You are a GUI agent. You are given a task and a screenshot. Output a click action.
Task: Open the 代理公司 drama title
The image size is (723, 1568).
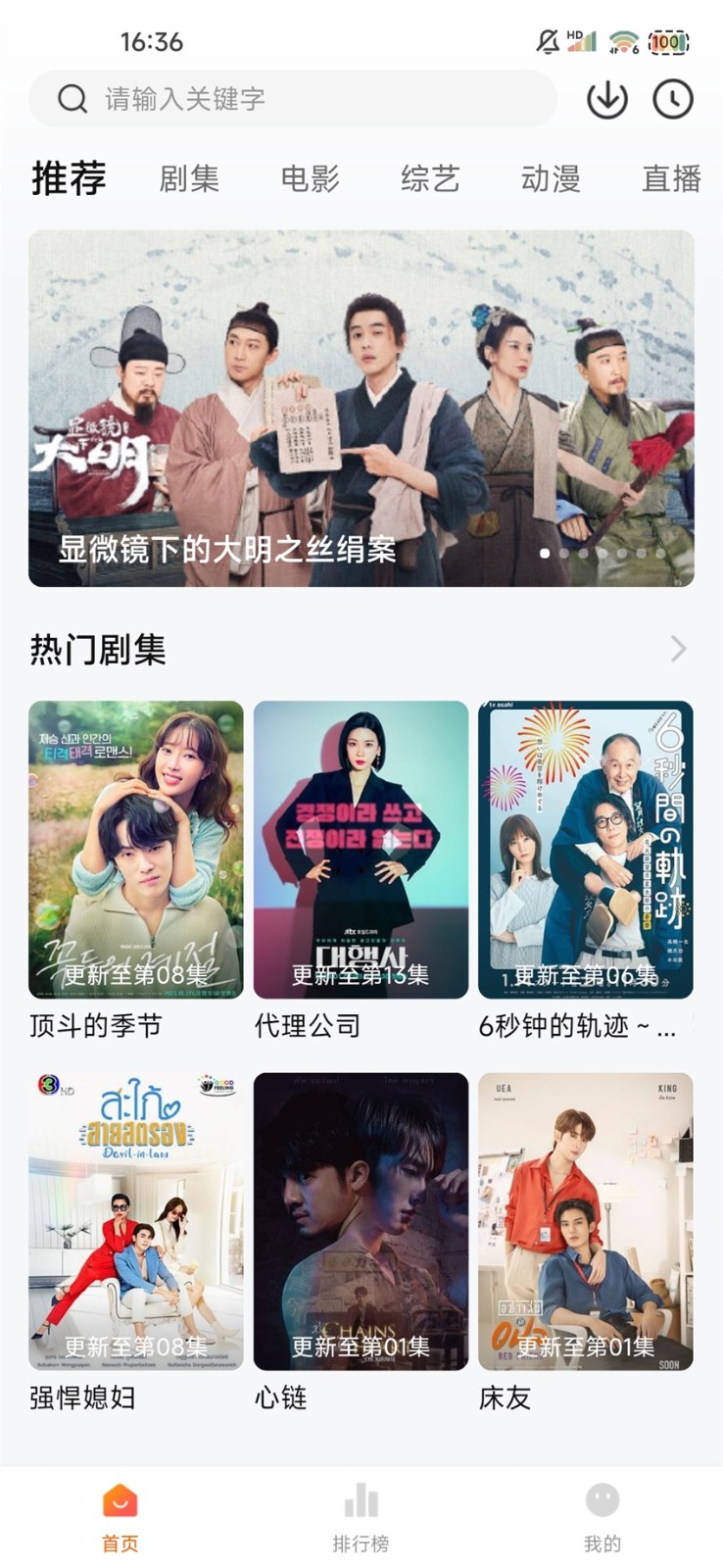coord(308,1025)
